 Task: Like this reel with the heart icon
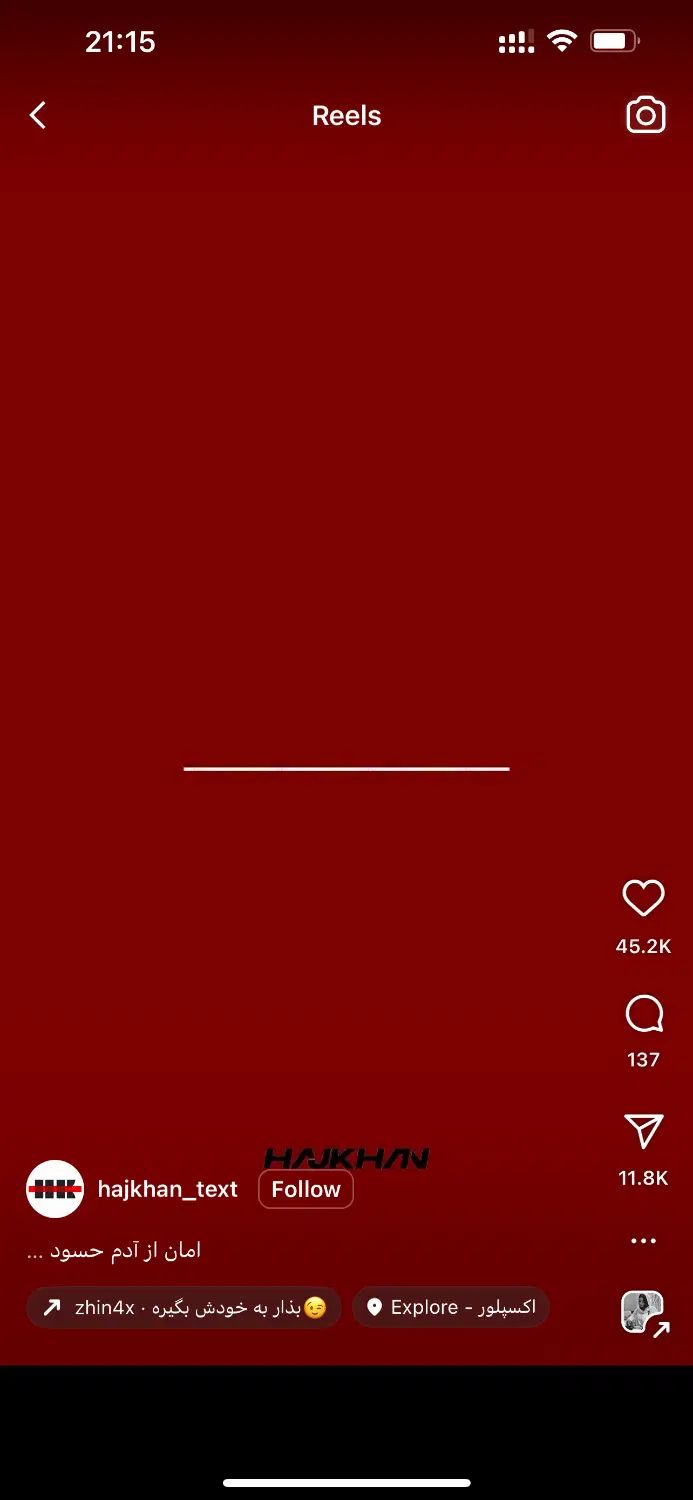coord(643,898)
